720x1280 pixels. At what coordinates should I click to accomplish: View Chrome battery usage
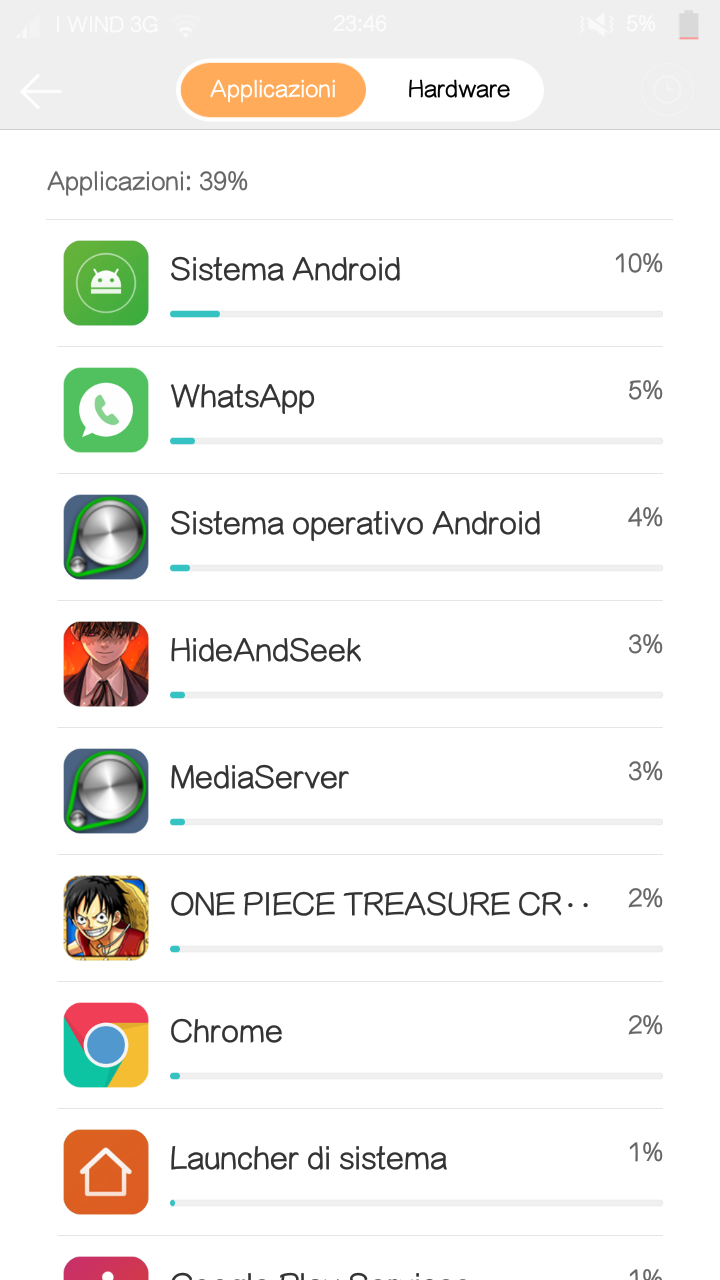click(360, 1045)
